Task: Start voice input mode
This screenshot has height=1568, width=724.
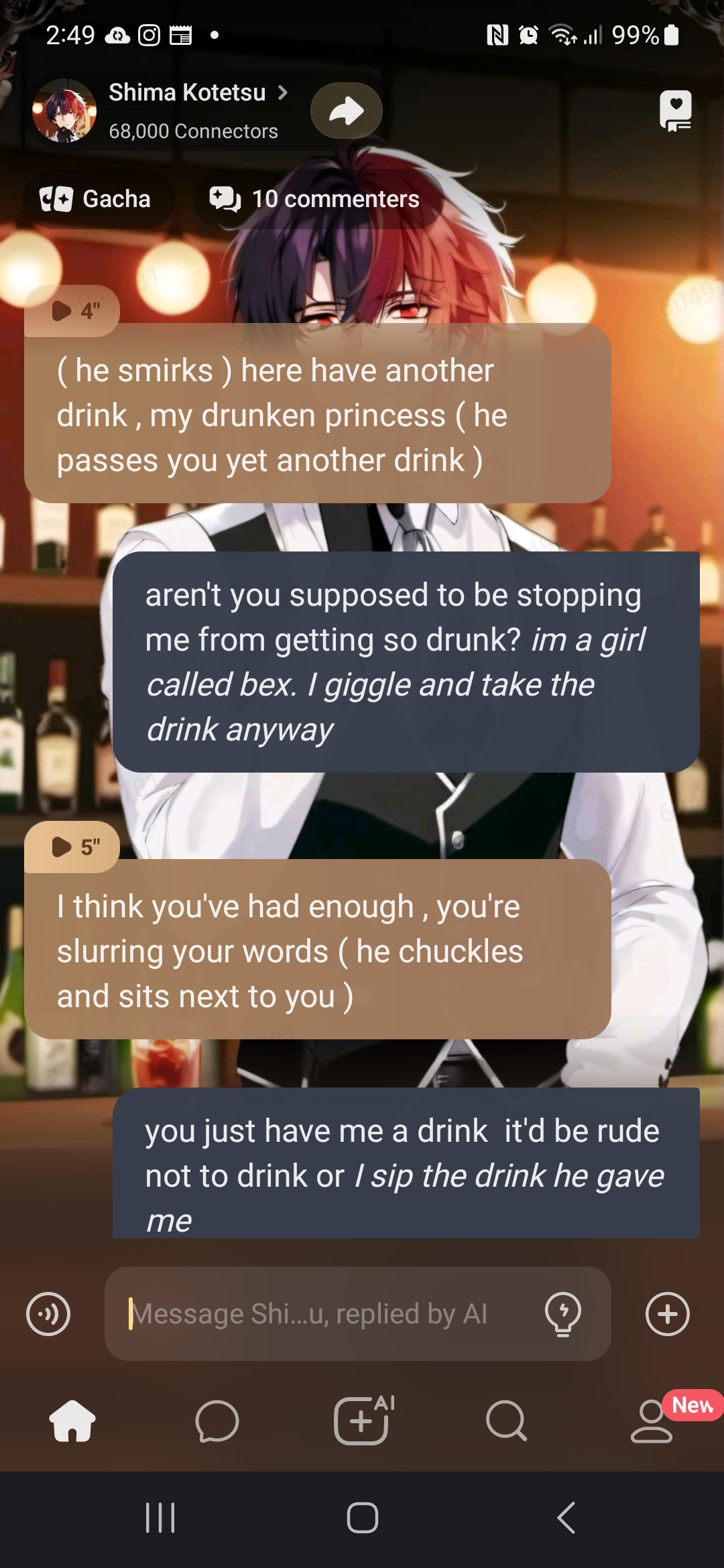Action: coord(48,1314)
